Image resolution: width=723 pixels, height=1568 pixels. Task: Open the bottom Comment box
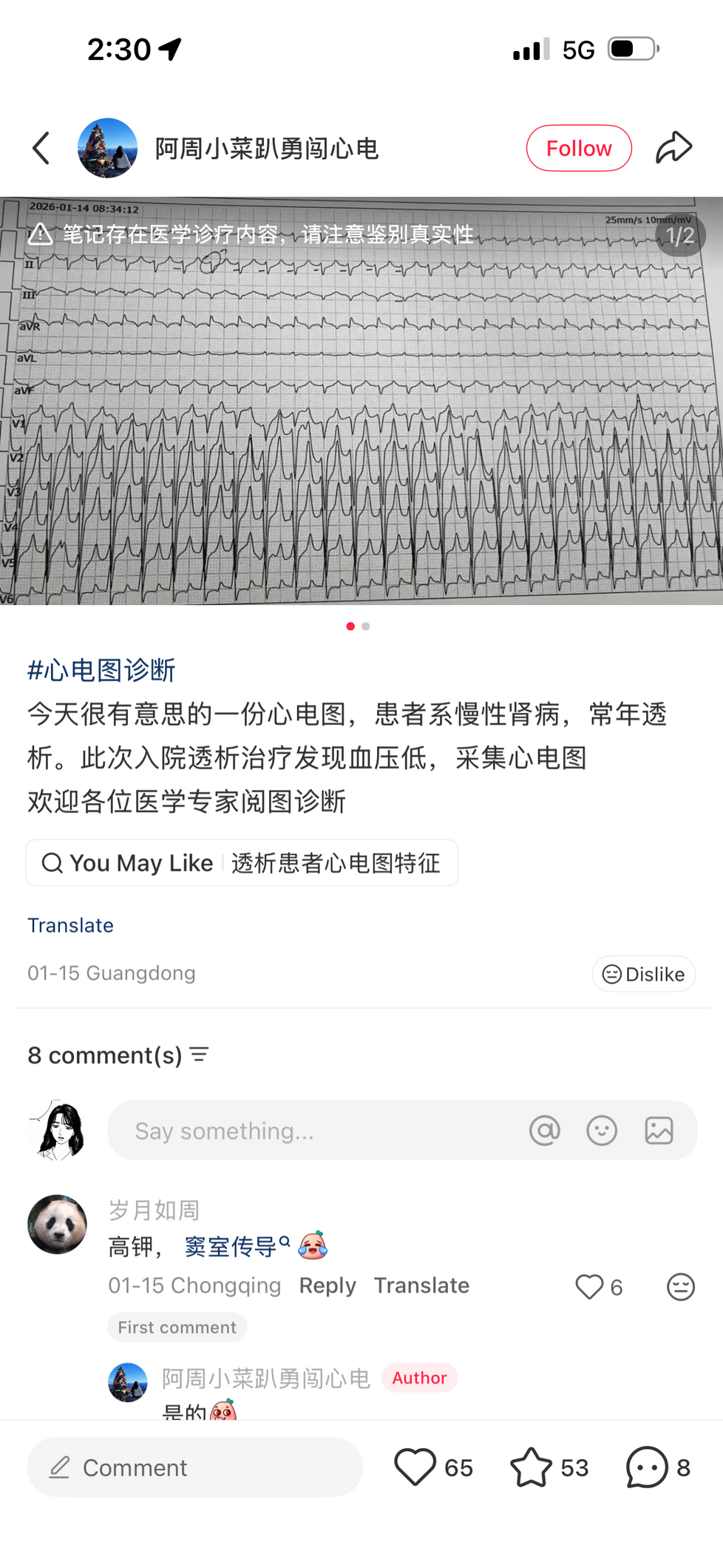tap(194, 1467)
